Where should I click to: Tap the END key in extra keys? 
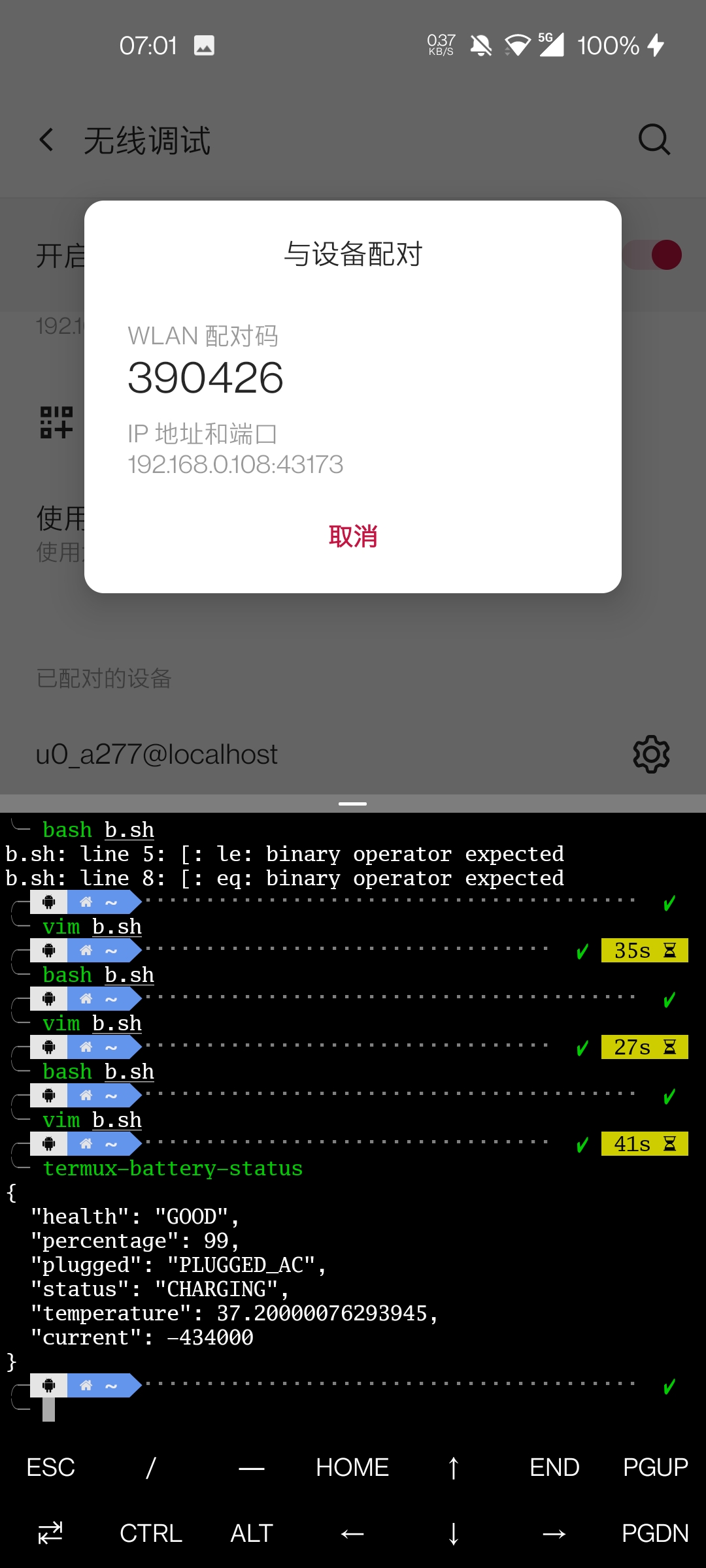[554, 1467]
